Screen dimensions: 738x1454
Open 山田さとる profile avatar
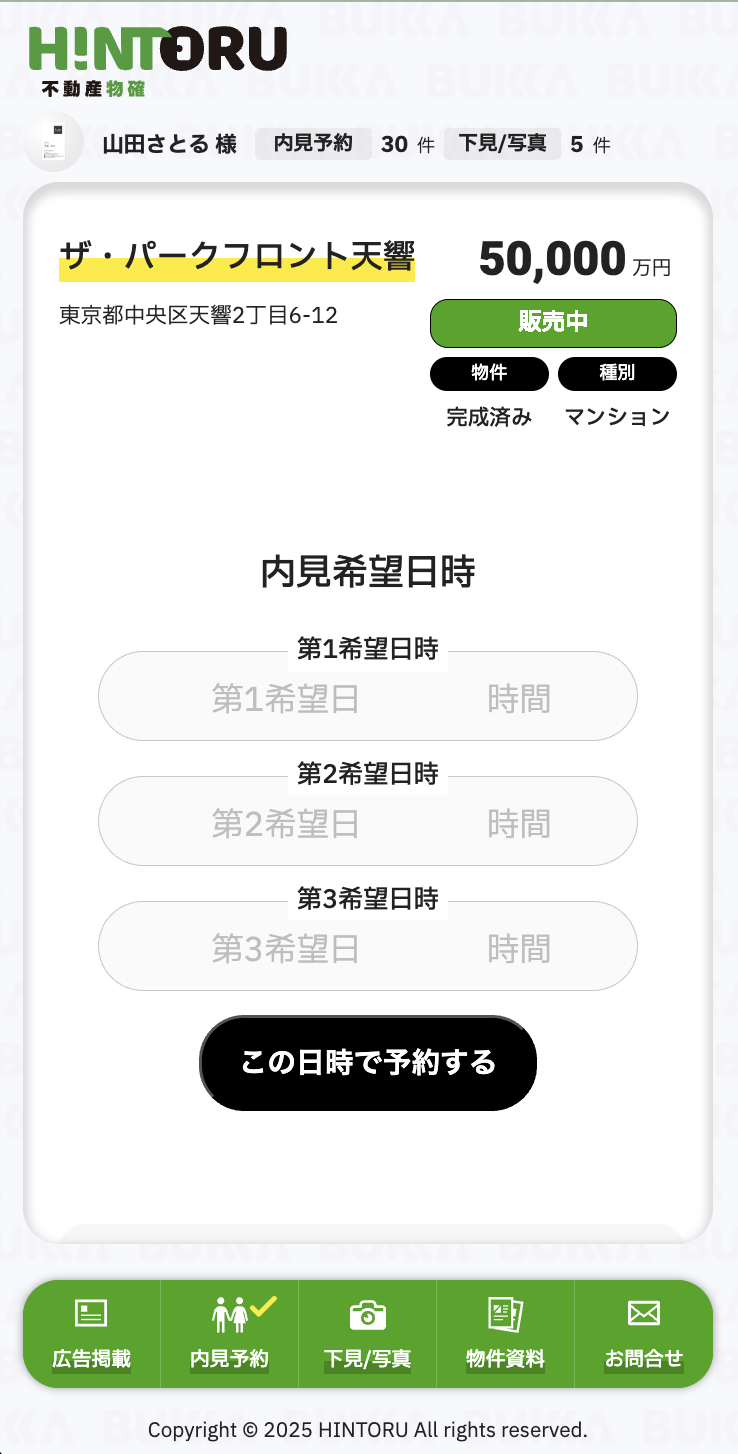(53, 143)
